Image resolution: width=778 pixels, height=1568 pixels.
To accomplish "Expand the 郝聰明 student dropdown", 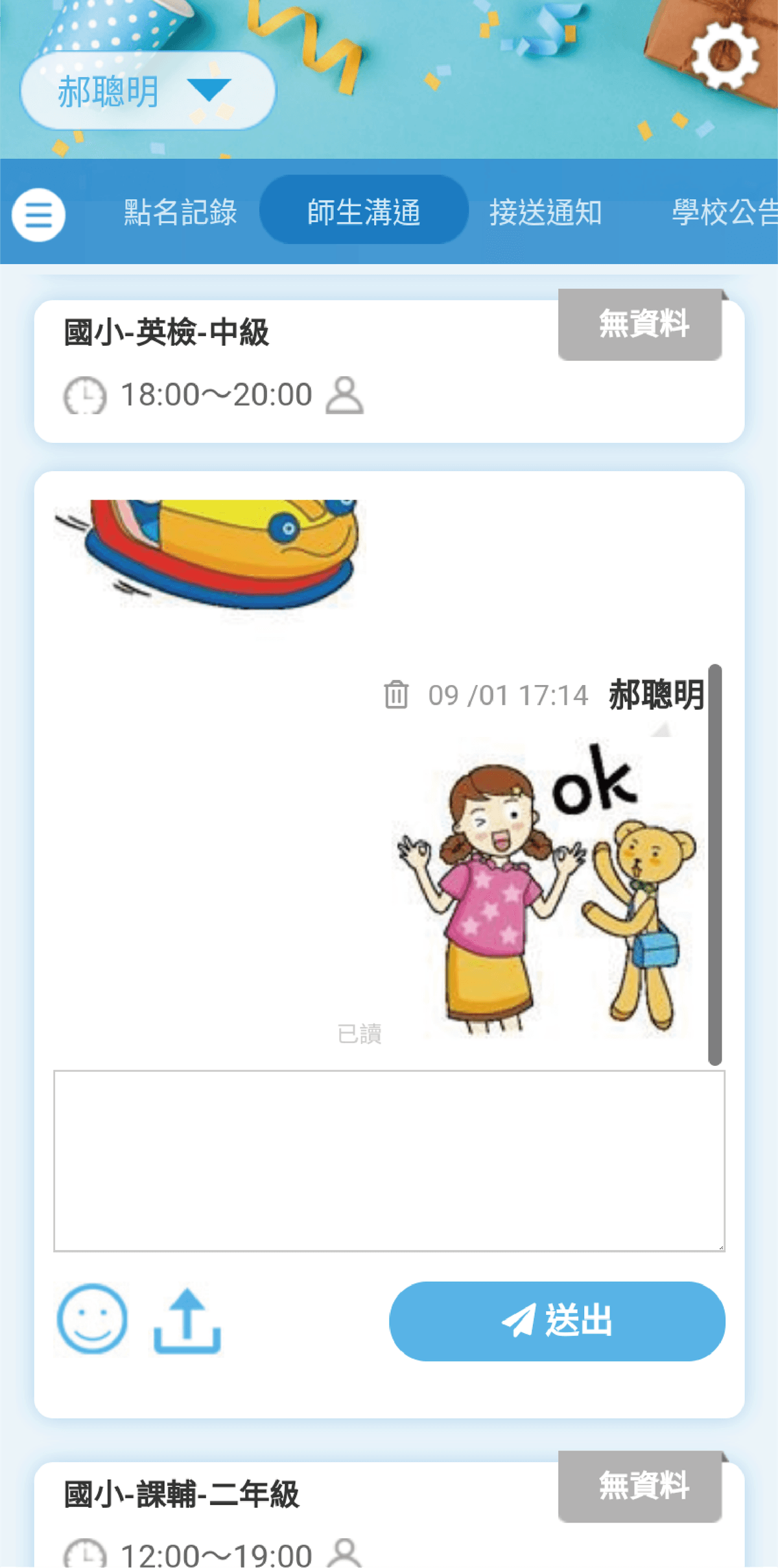I will 148,91.
